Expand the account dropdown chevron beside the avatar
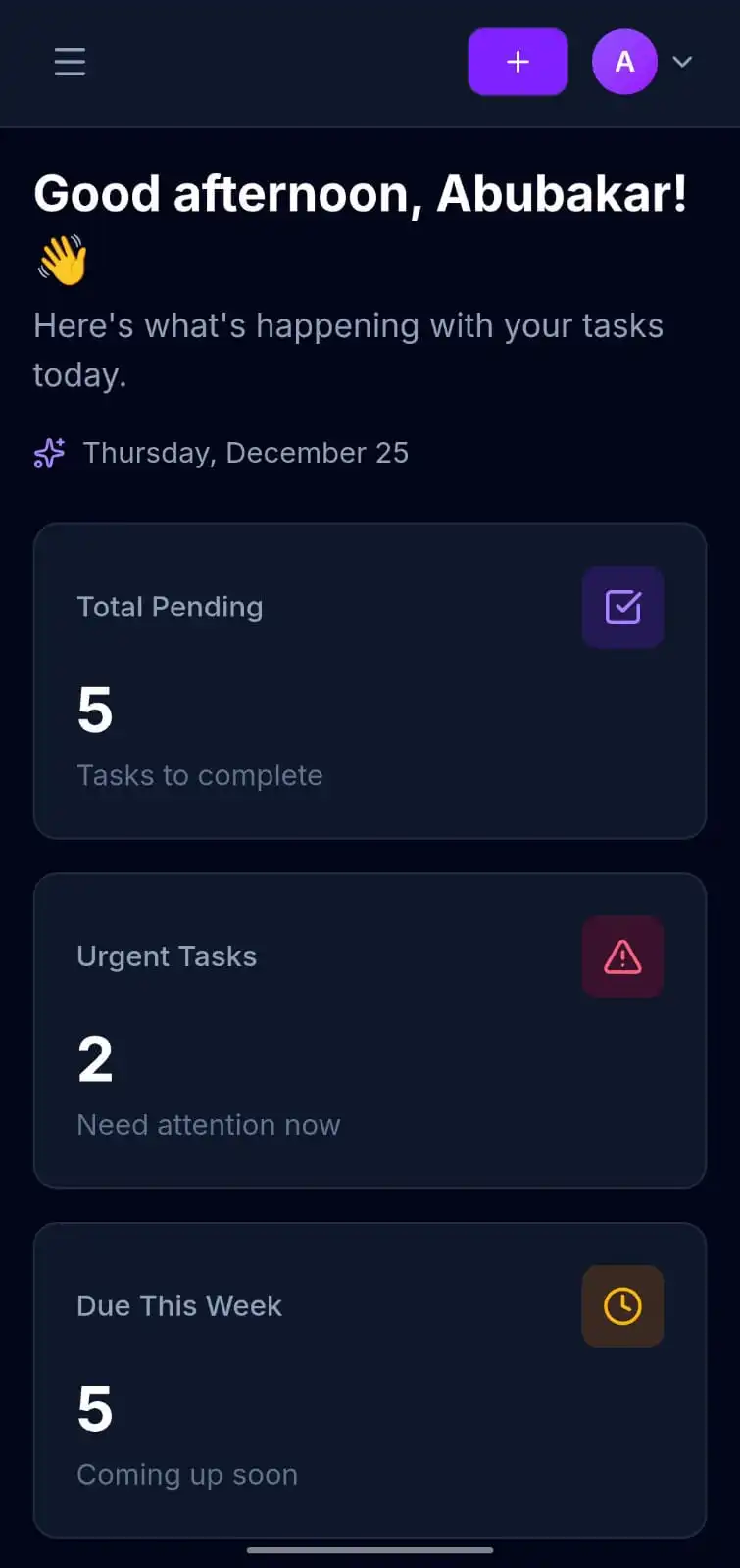Viewport: 740px width, 1568px height. (682, 62)
